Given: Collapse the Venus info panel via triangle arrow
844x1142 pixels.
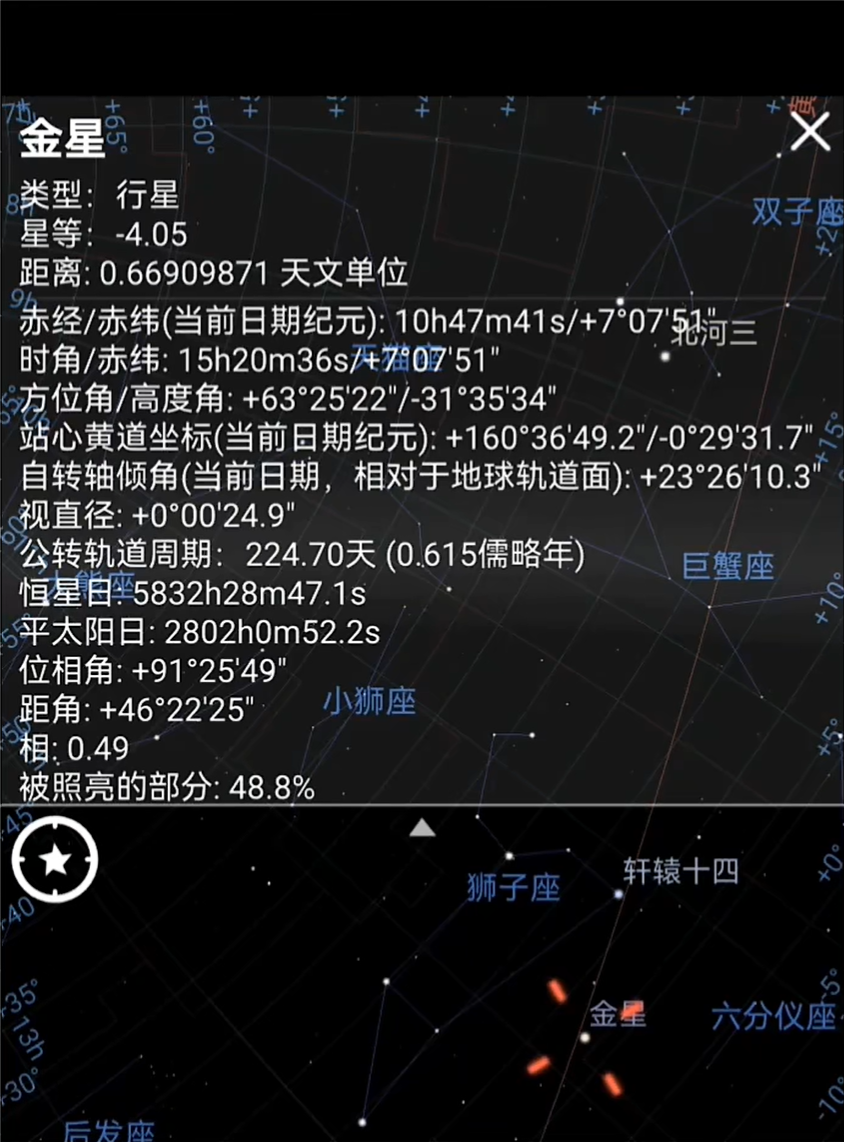Looking at the screenshot, I should pos(422,827).
